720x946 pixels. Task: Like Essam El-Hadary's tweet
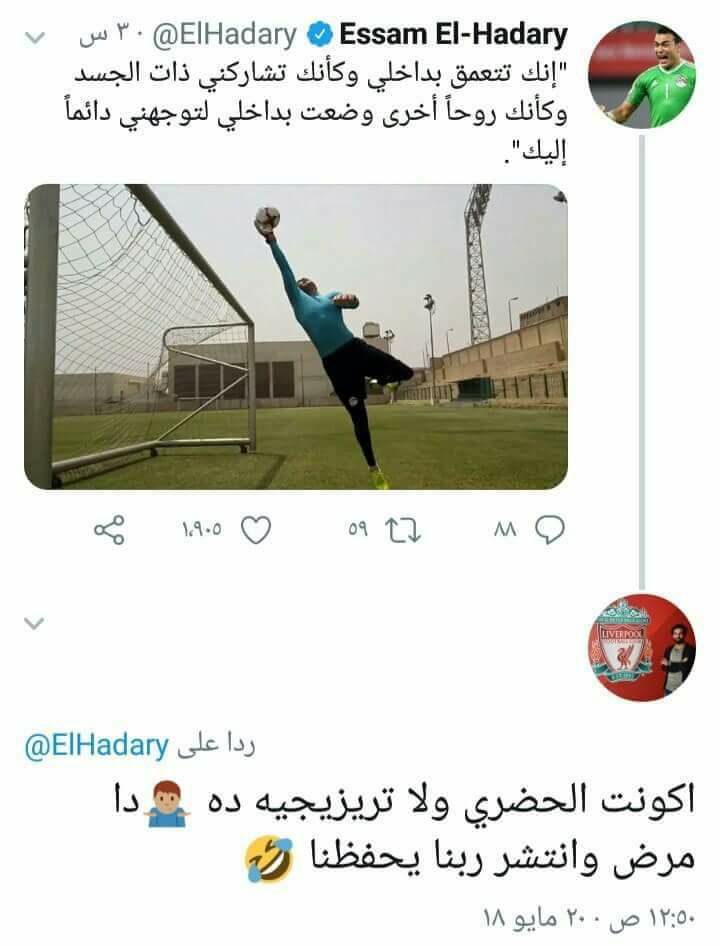[x=257, y=530]
